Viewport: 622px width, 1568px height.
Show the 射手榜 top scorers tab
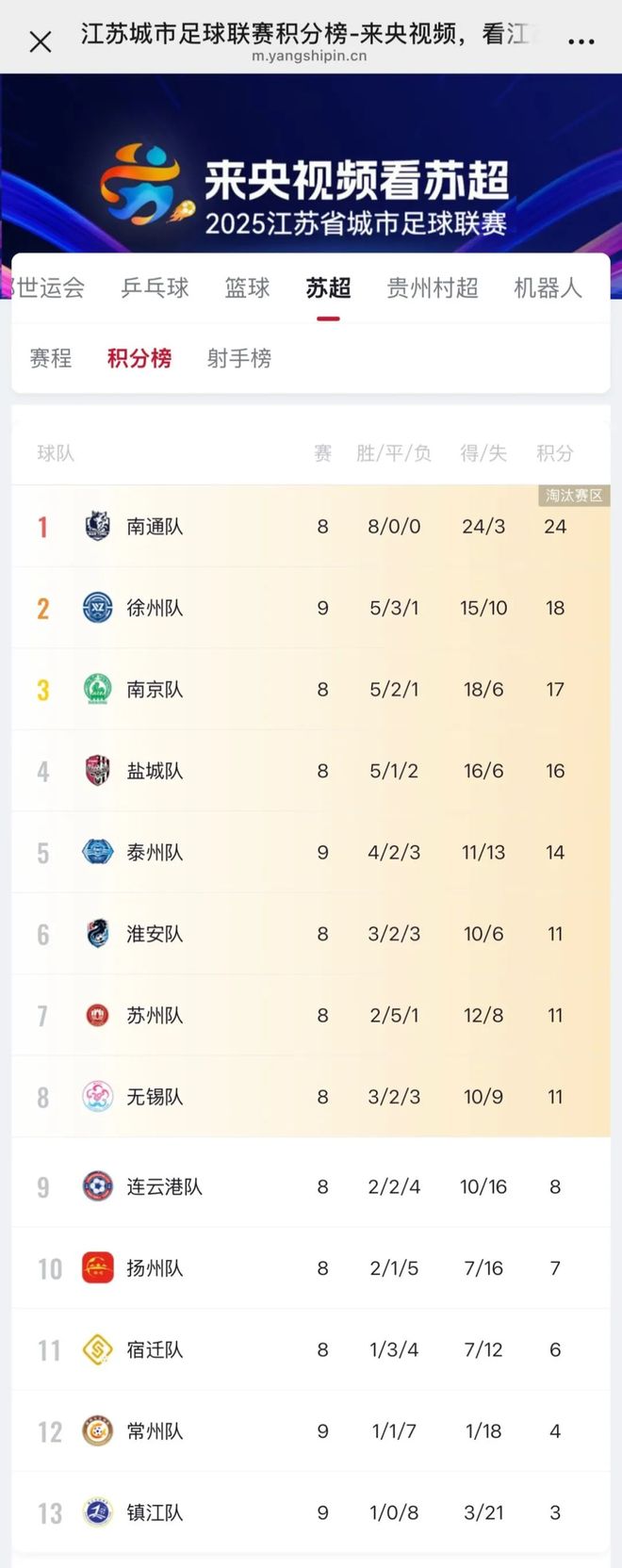click(x=239, y=358)
